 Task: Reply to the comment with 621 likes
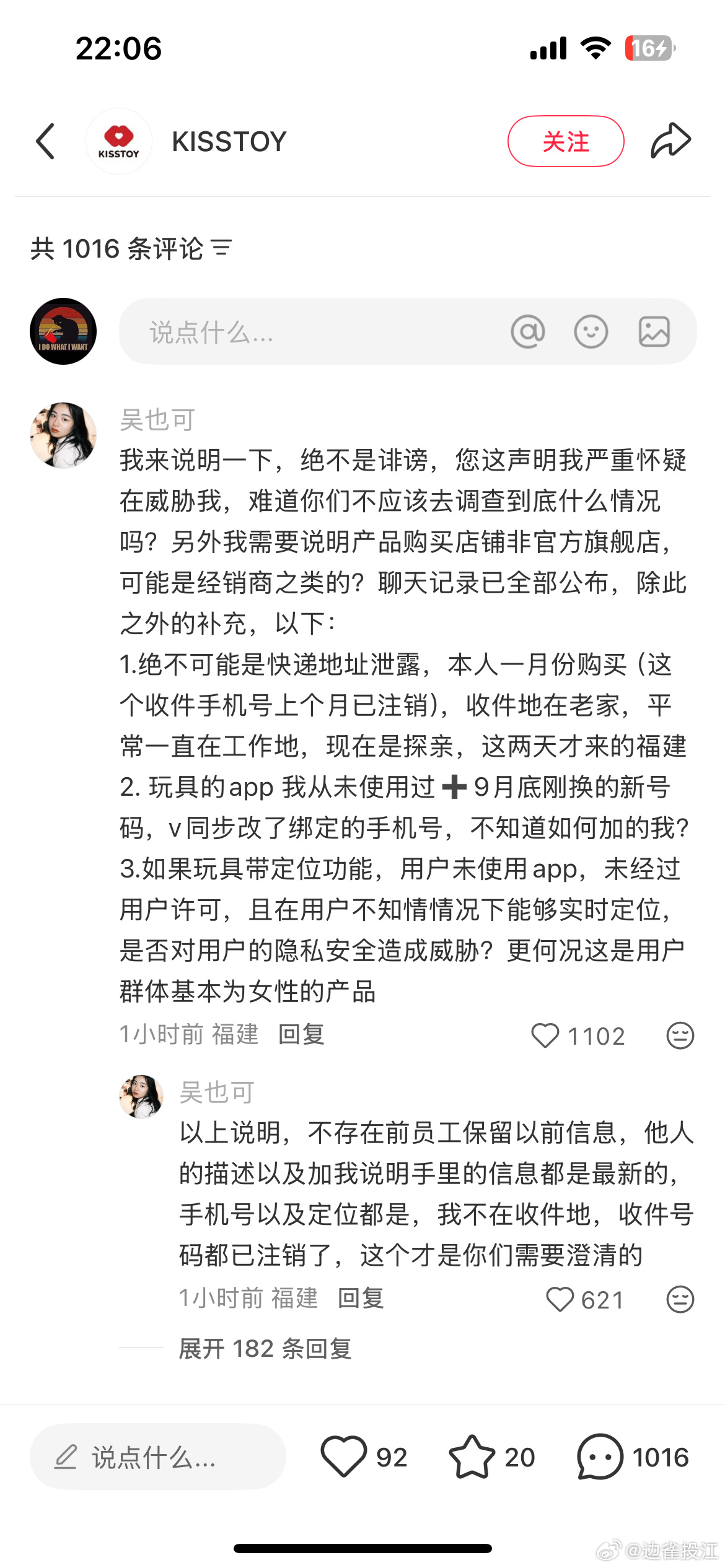pyautogui.click(x=361, y=1298)
